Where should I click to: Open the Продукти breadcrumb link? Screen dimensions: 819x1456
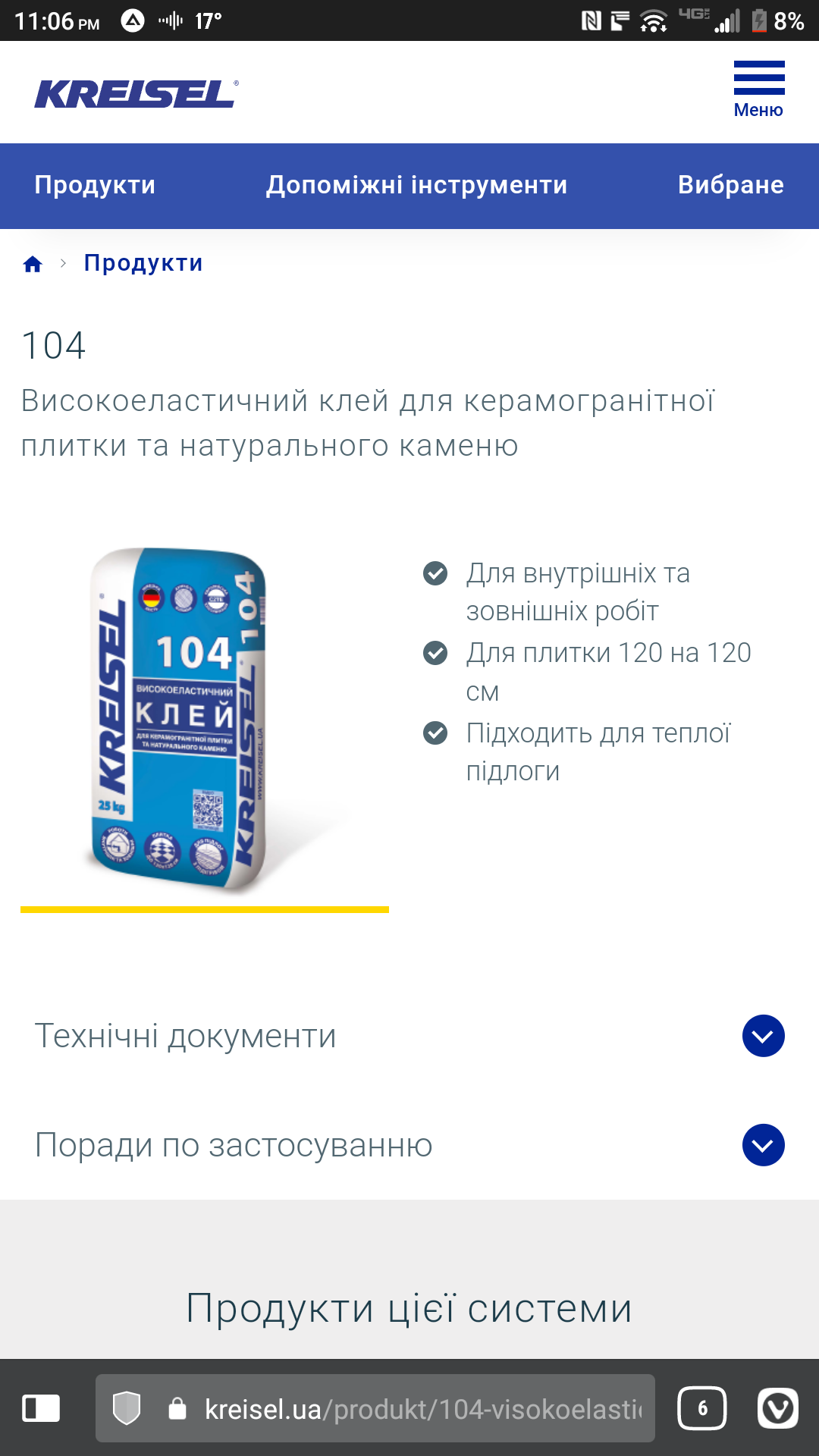click(143, 263)
